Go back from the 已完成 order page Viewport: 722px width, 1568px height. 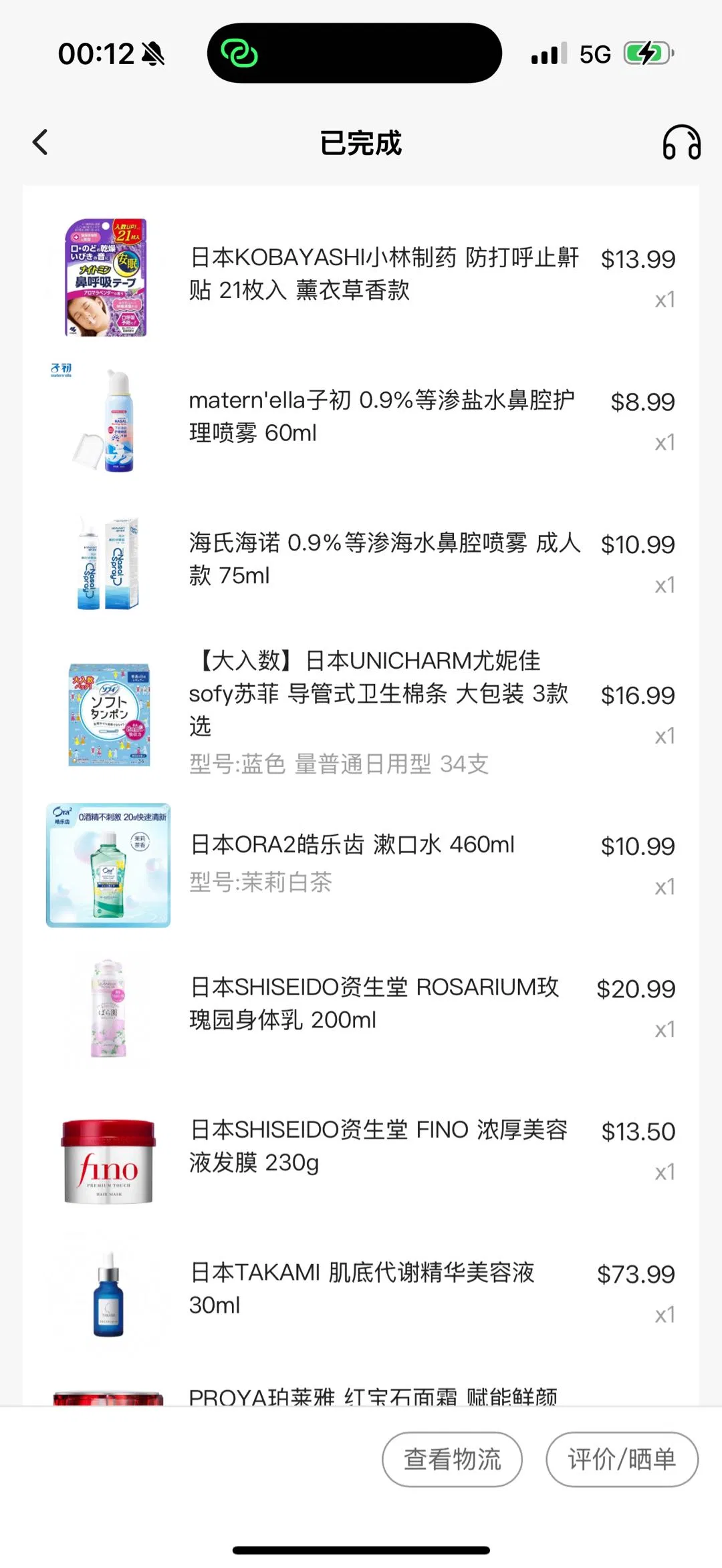pyautogui.click(x=41, y=142)
